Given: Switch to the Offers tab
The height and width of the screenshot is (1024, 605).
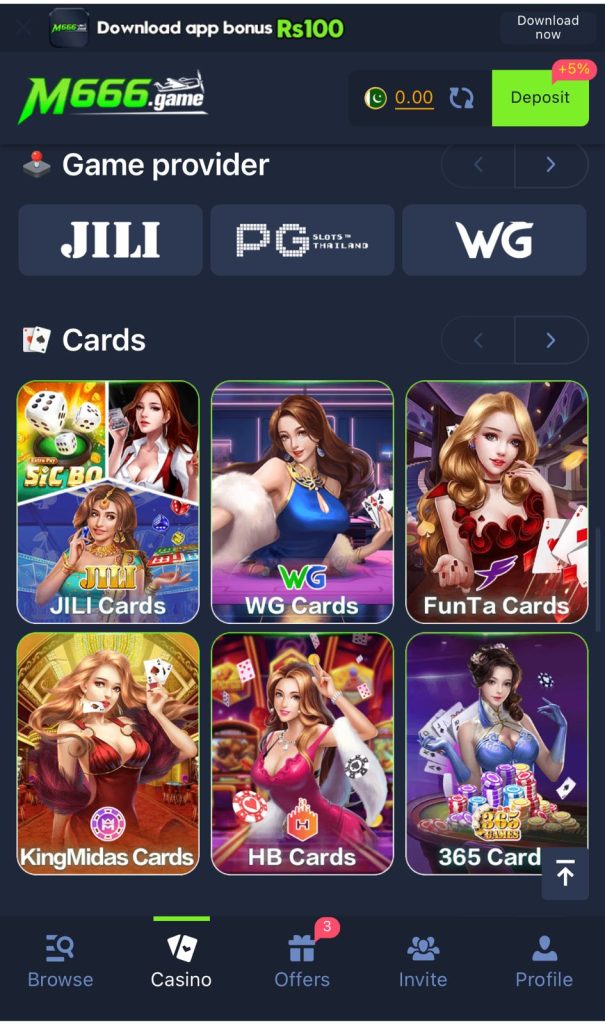Looking at the screenshot, I should [x=302, y=962].
